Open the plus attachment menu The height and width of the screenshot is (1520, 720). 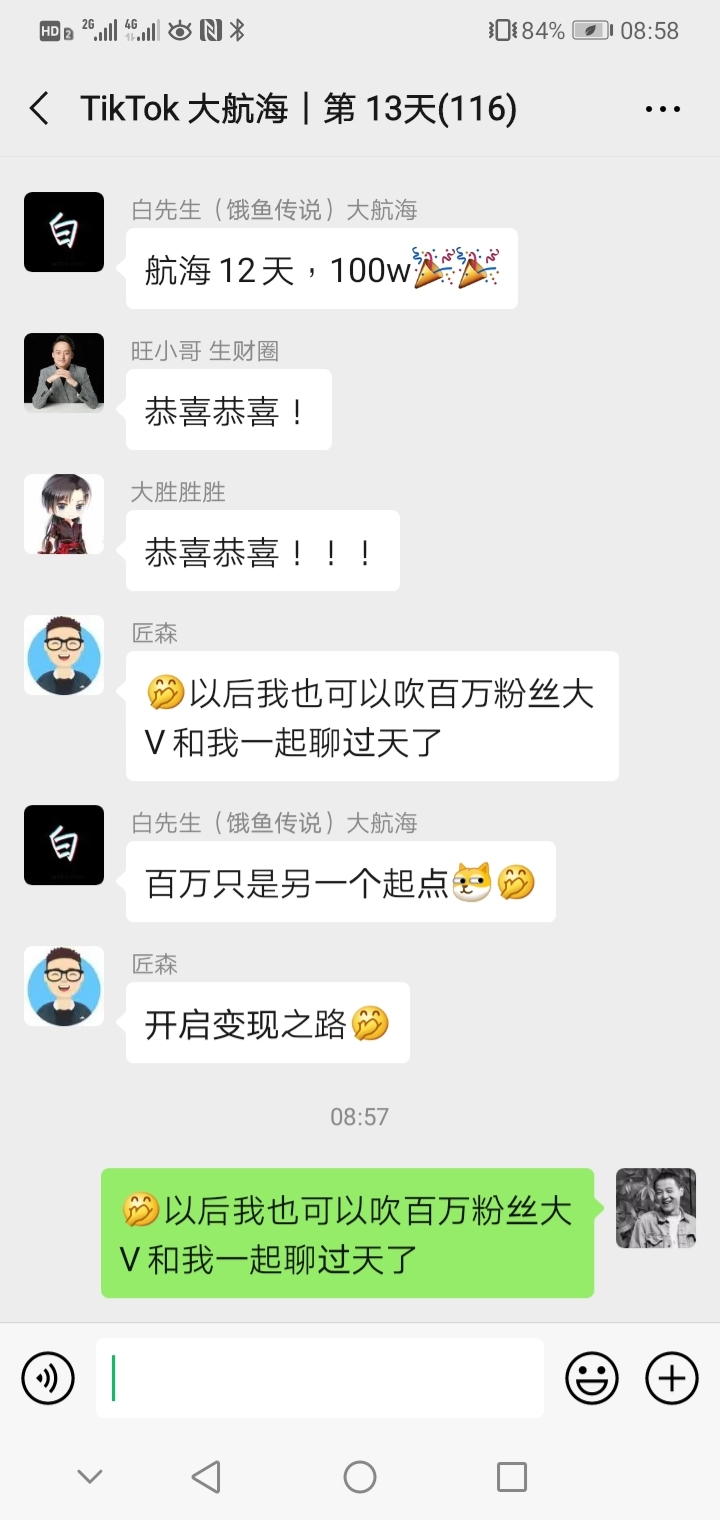[671, 1378]
